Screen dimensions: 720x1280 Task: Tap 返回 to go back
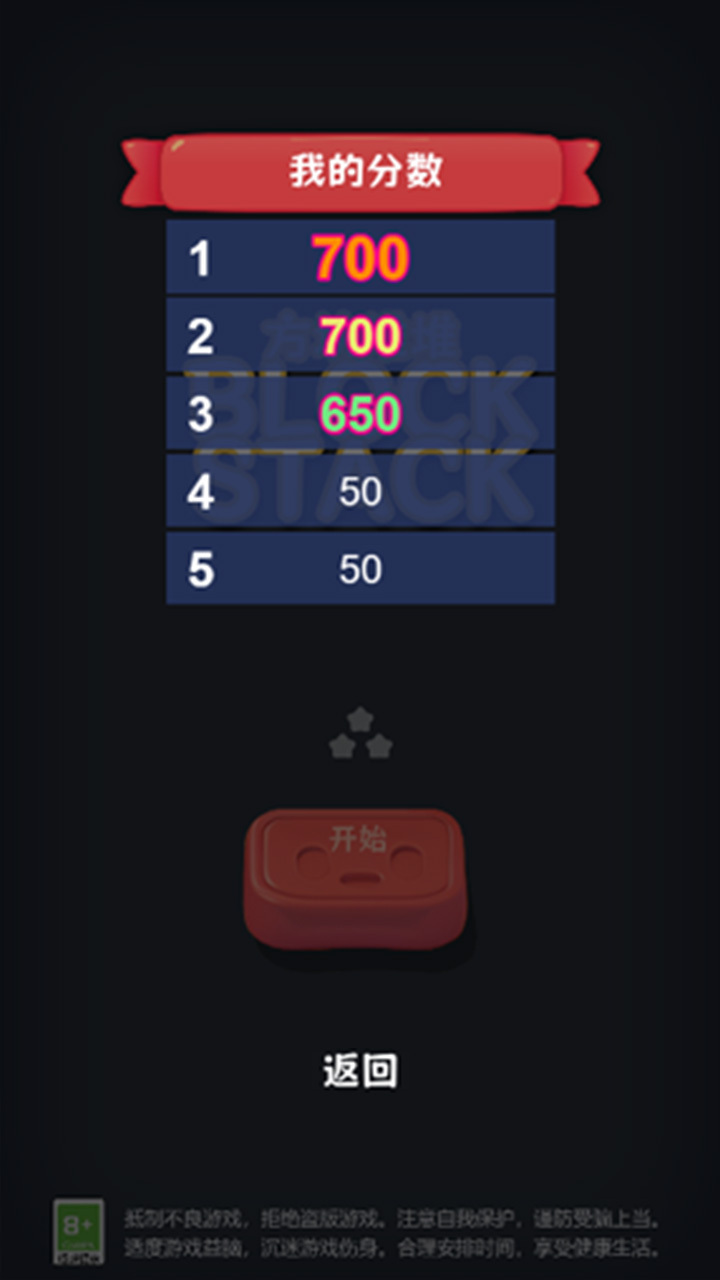point(360,1071)
